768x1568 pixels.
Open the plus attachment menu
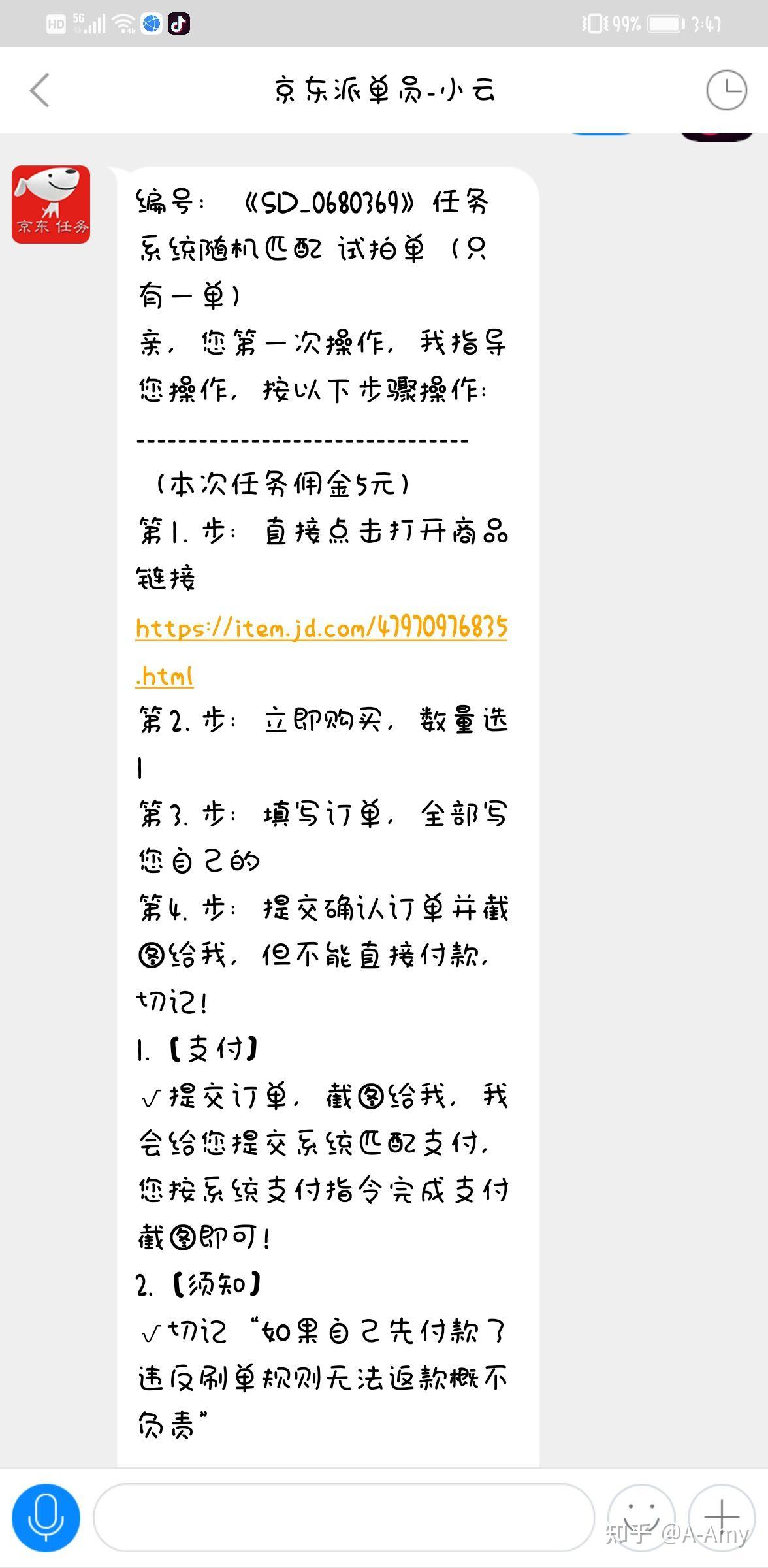click(722, 1516)
